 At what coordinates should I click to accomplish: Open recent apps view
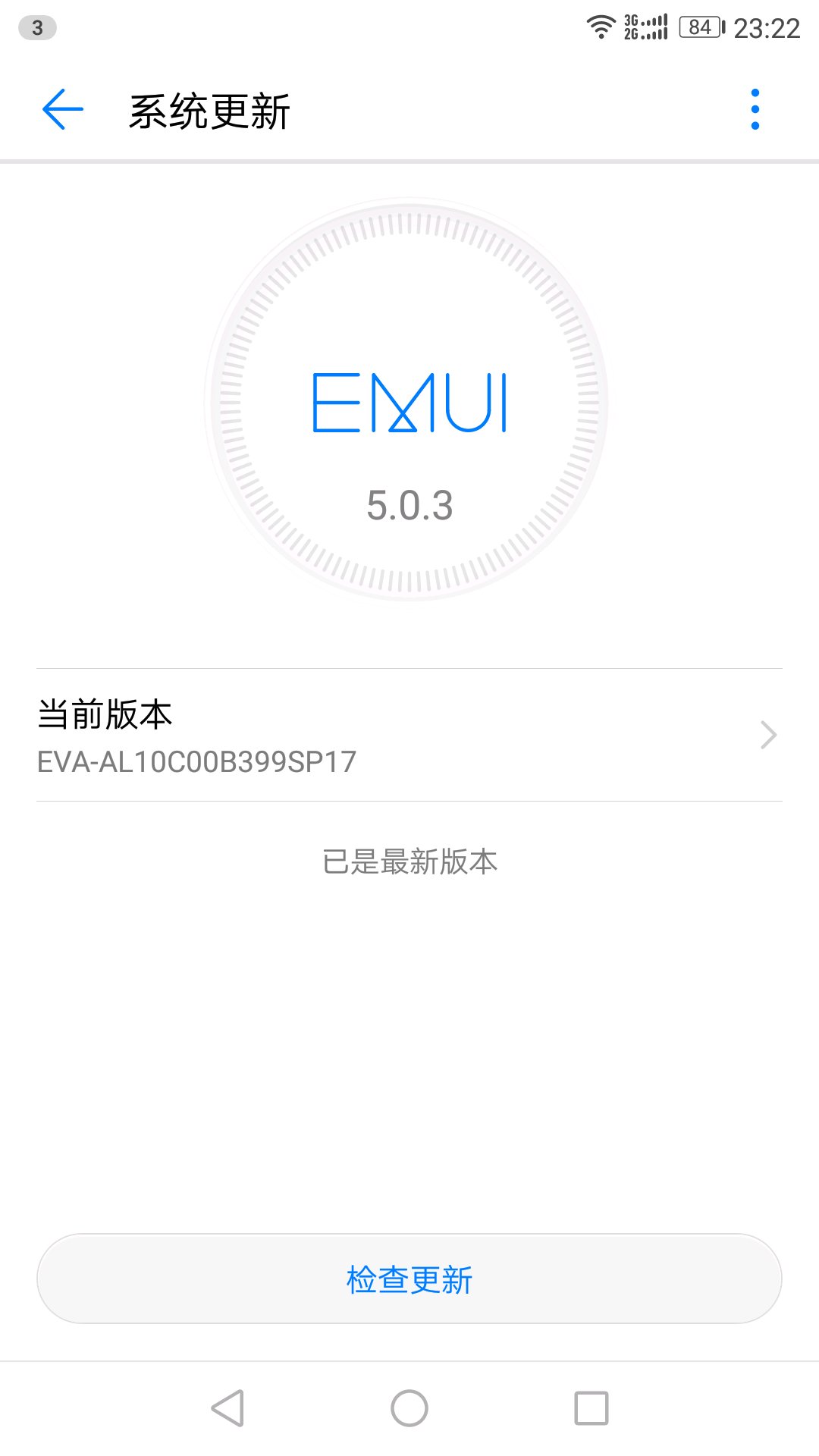pos(591,1408)
